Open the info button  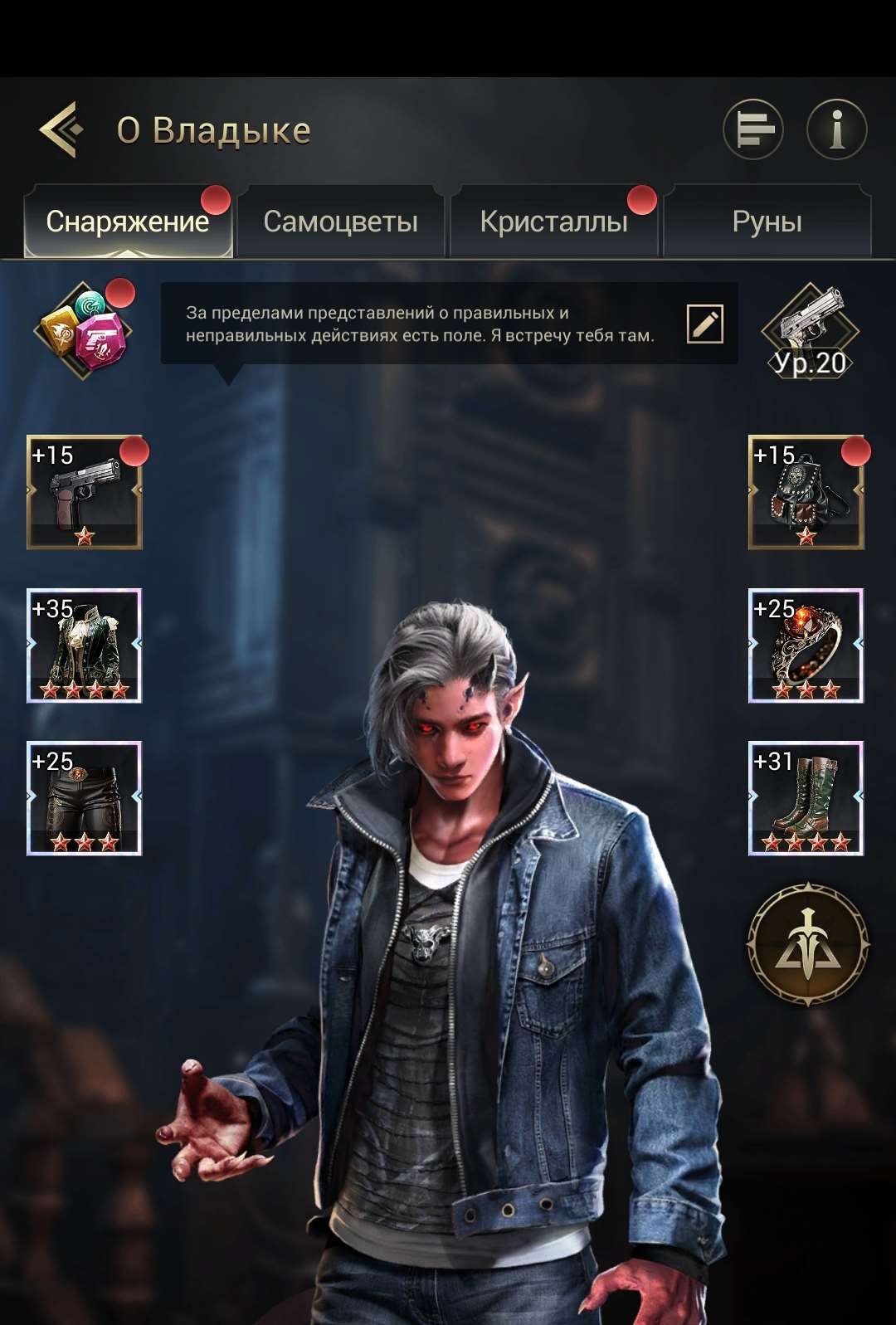[836, 129]
